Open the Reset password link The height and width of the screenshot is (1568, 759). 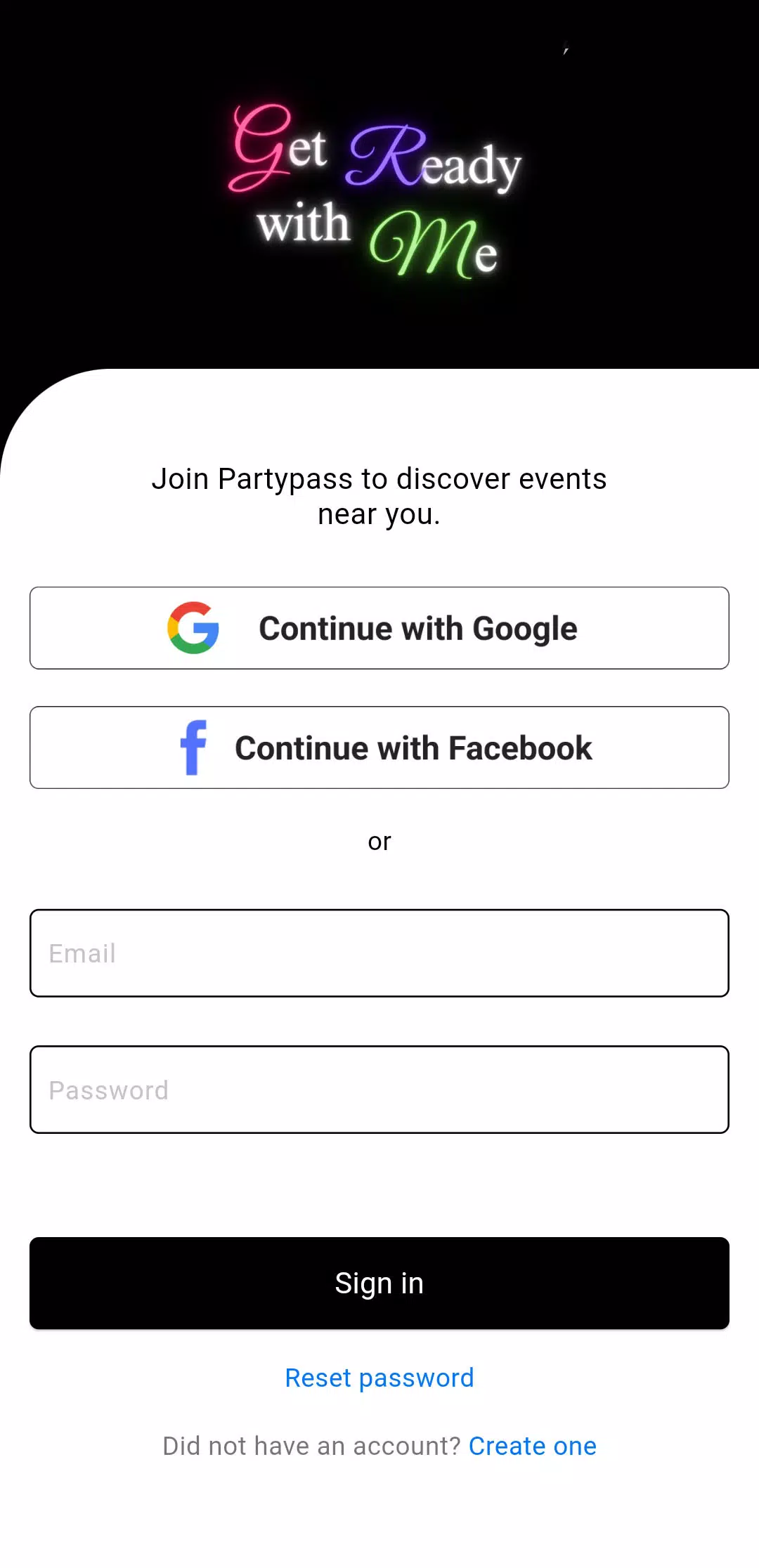[x=379, y=1378]
